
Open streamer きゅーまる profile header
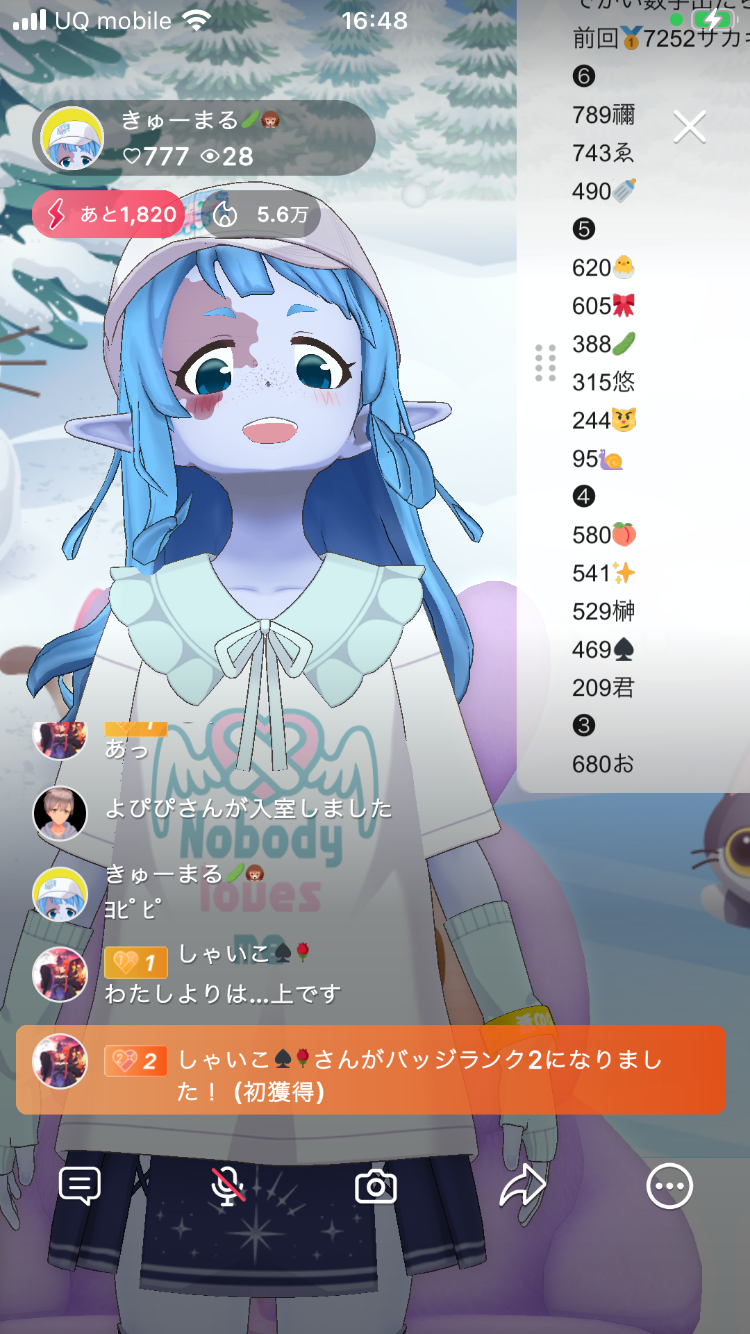click(203, 138)
